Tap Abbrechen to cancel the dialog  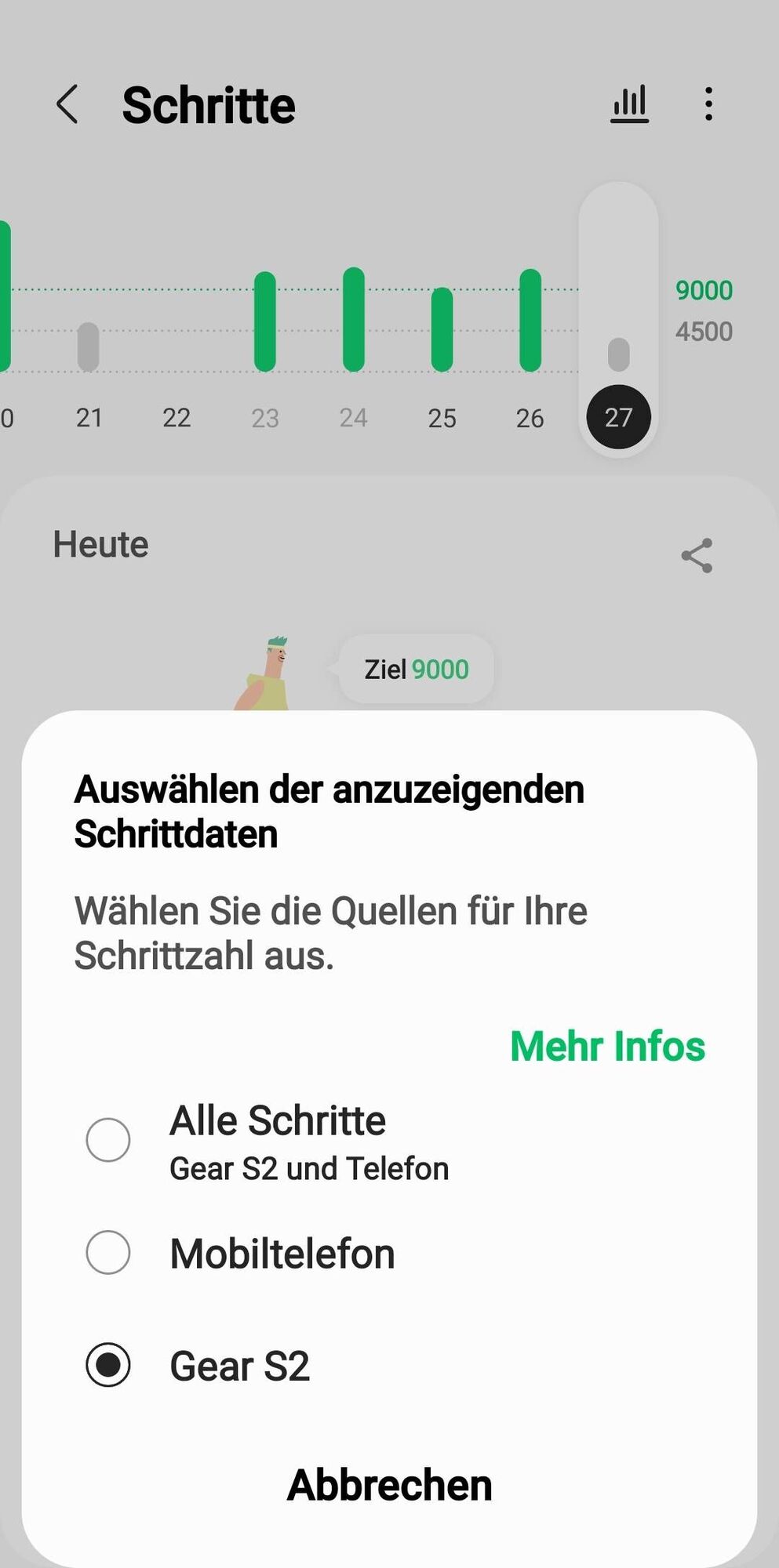[x=389, y=1485]
